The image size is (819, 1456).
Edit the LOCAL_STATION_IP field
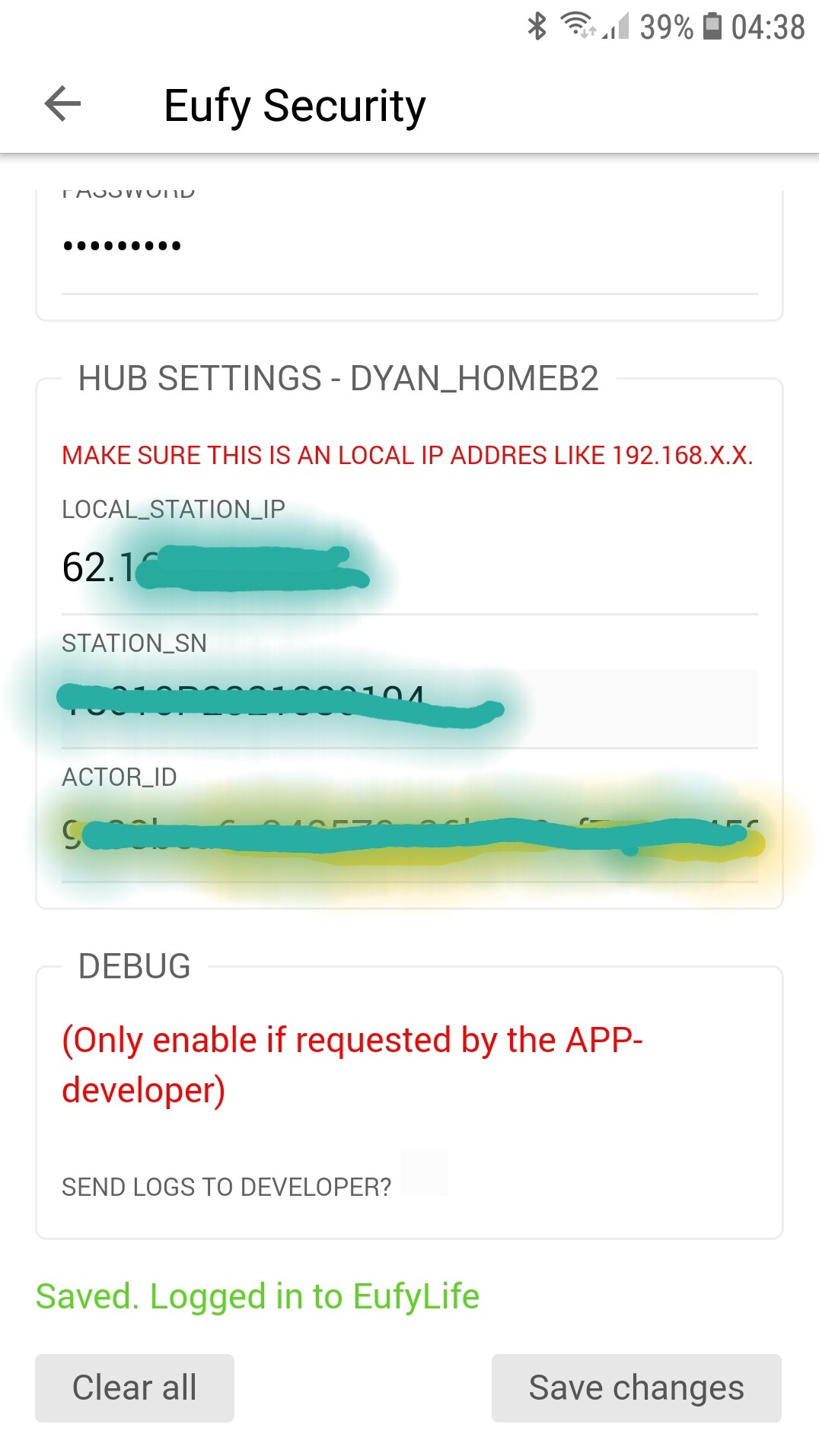409,569
